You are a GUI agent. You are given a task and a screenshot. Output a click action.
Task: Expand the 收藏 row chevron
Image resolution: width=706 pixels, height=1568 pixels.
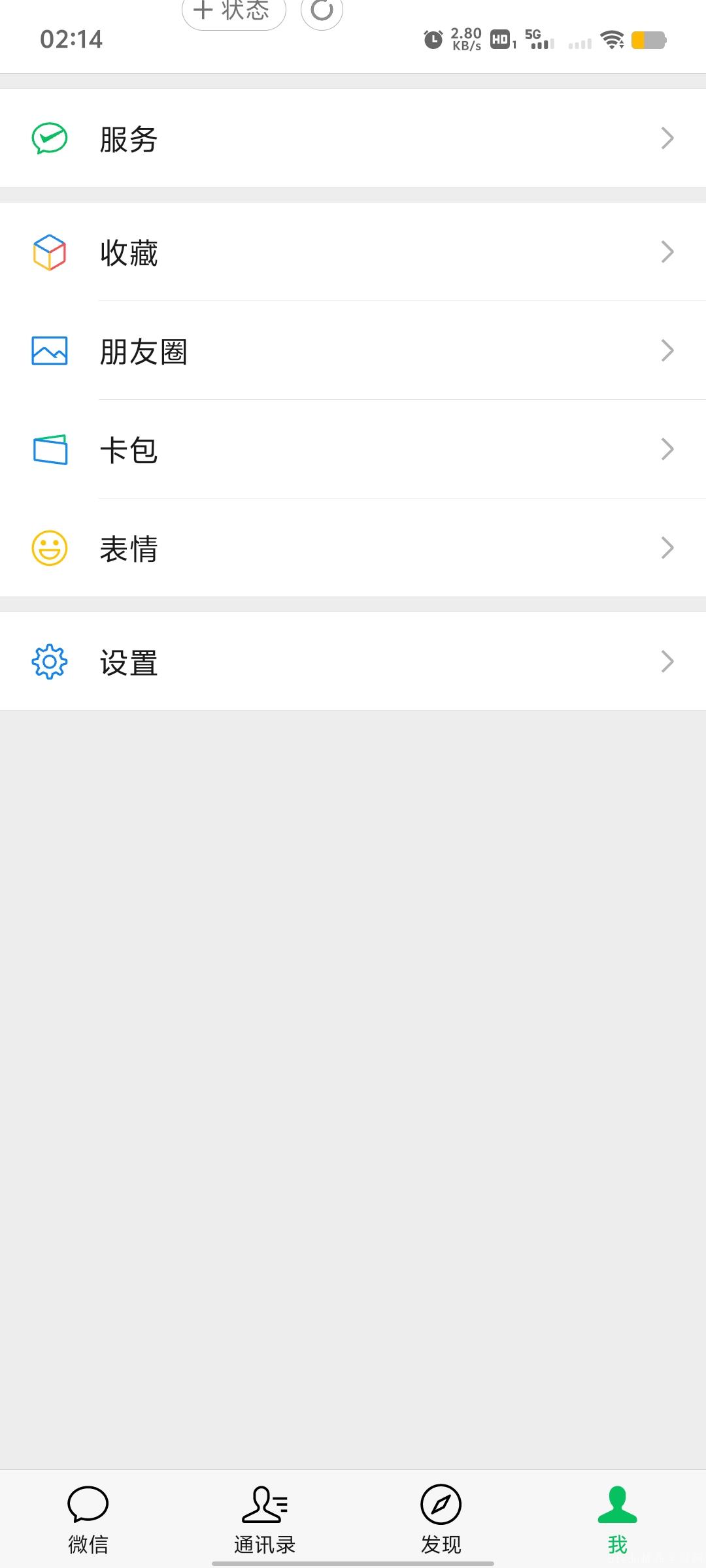click(667, 252)
